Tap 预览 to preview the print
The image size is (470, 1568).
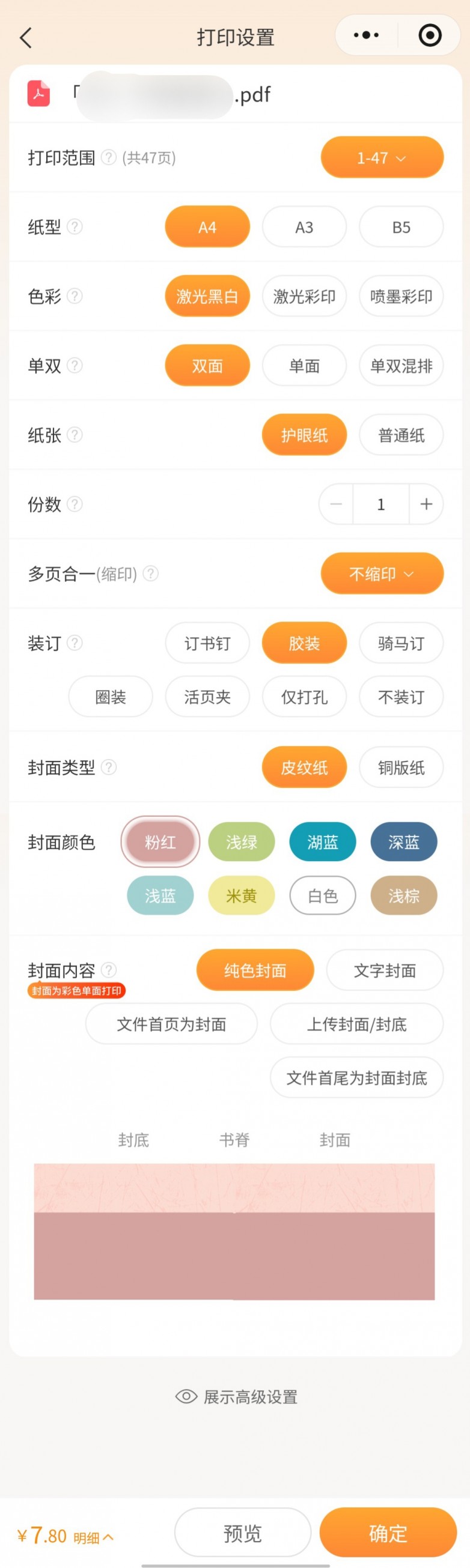point(242,1533)
